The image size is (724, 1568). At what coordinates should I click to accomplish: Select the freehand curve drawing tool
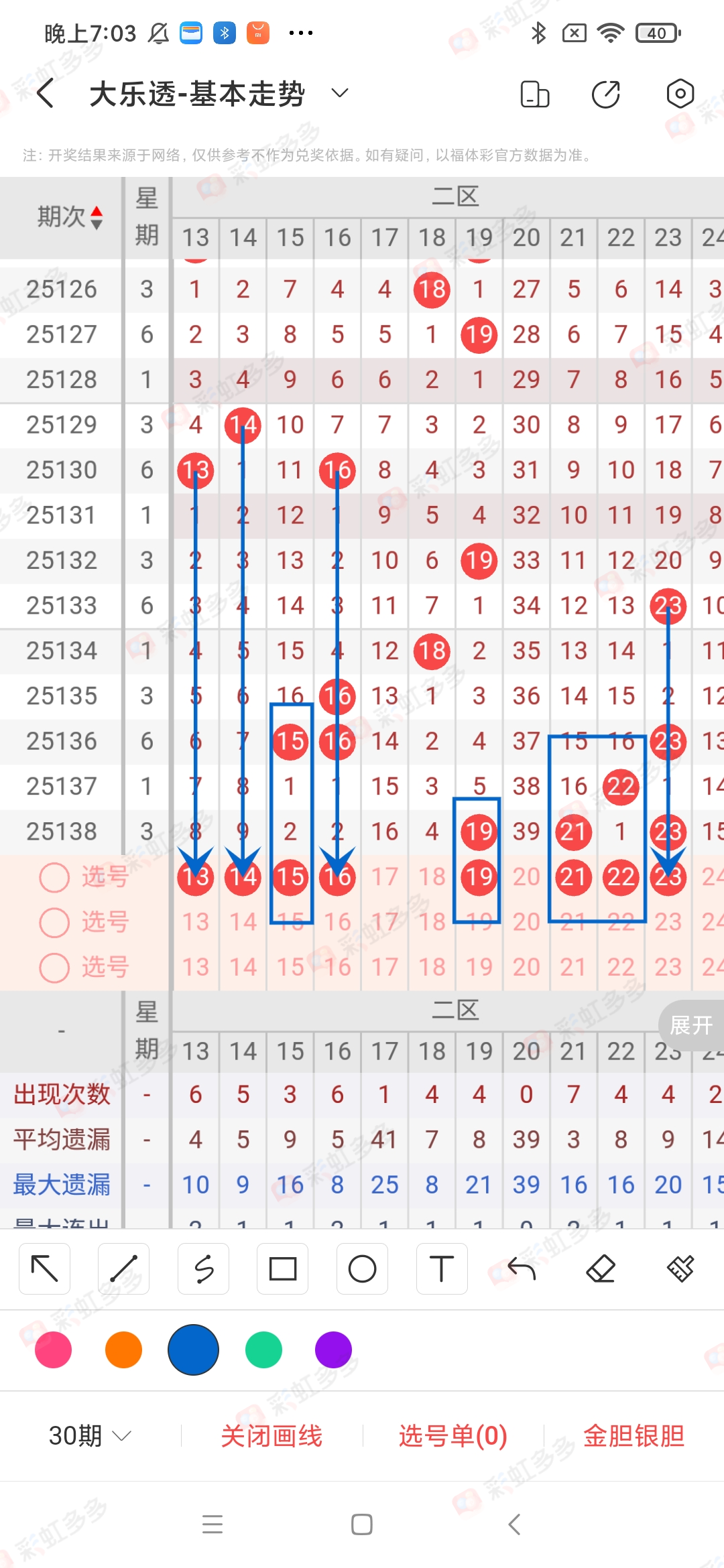point(203,1268)
